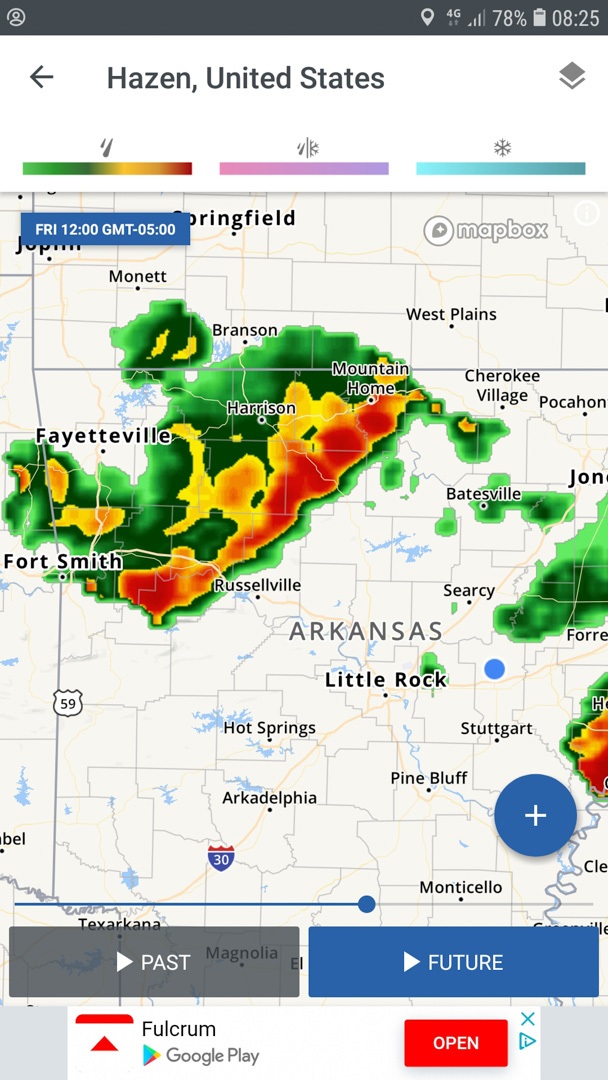Go back using the arrow icon

point(41,77)
